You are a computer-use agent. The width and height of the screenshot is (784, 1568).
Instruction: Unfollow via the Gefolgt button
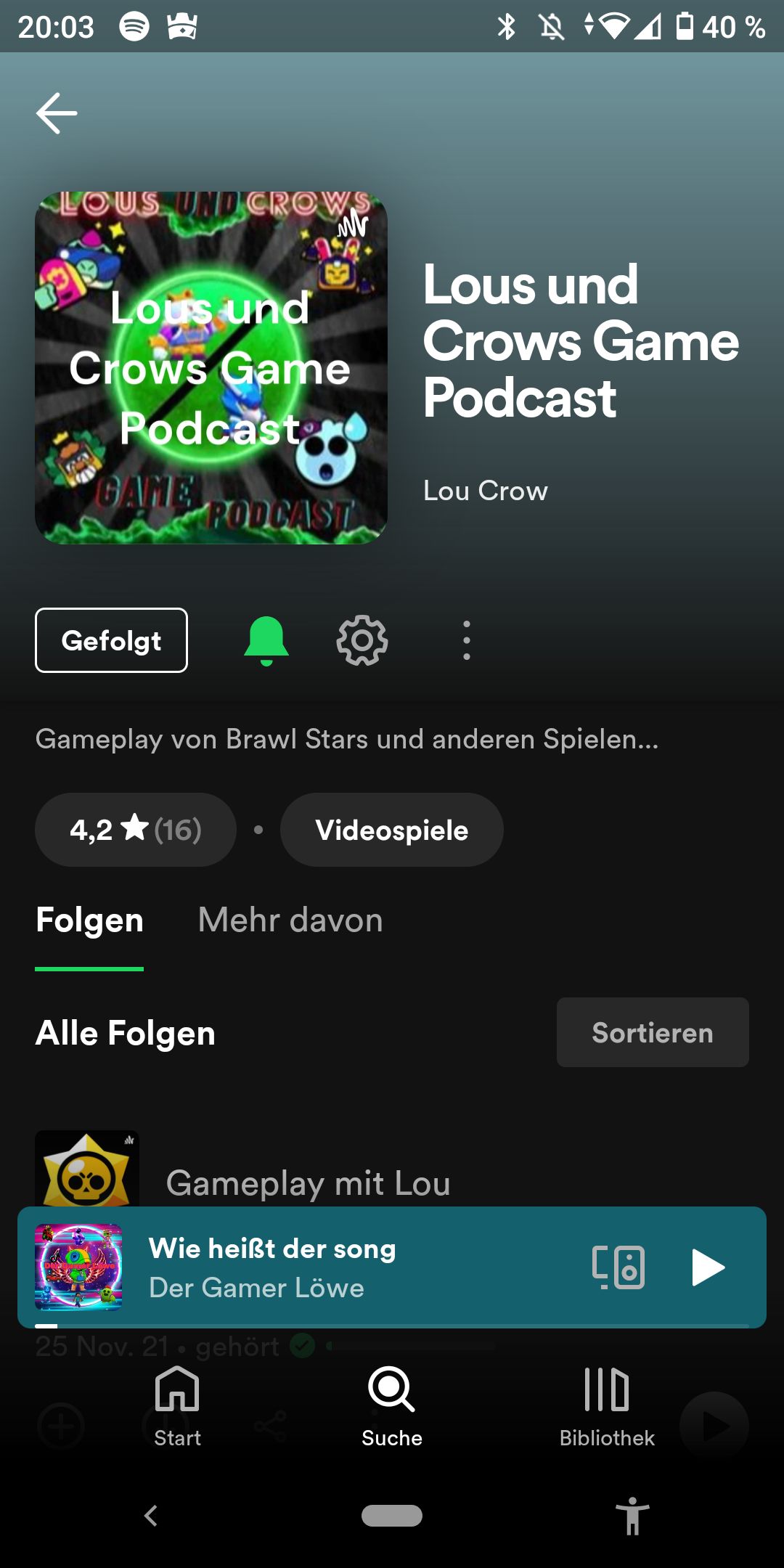point(111,640)
